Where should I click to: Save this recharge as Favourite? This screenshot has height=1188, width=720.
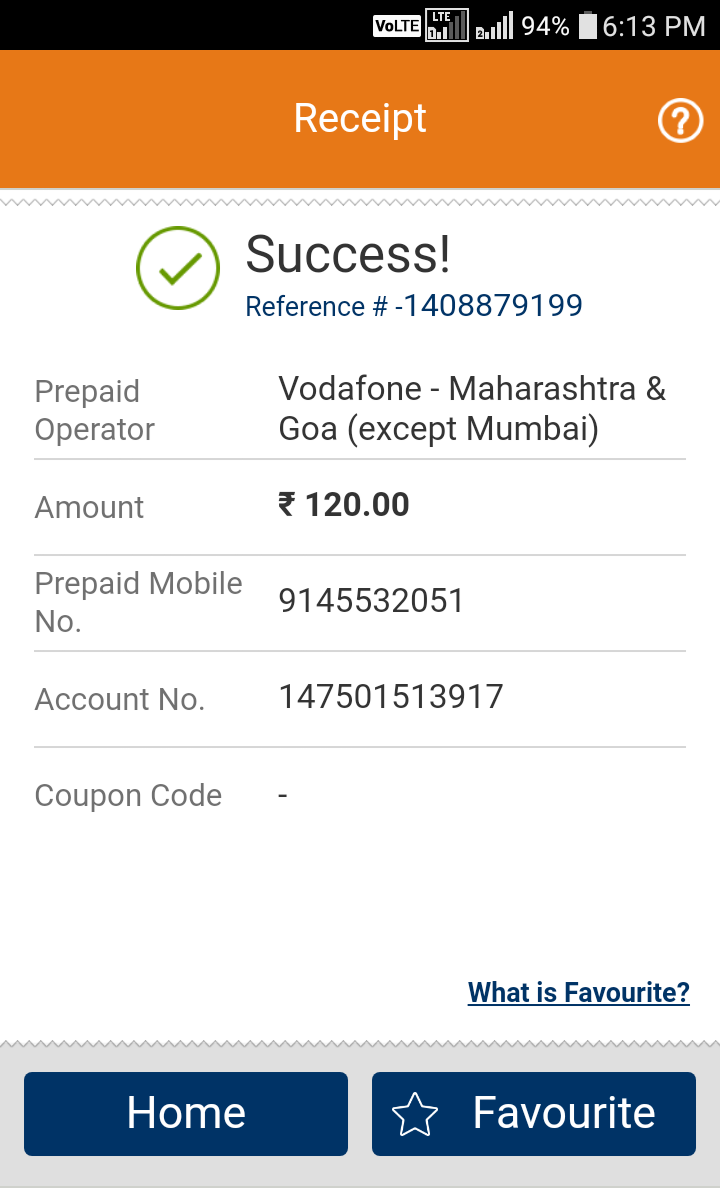click(534, 1113)
